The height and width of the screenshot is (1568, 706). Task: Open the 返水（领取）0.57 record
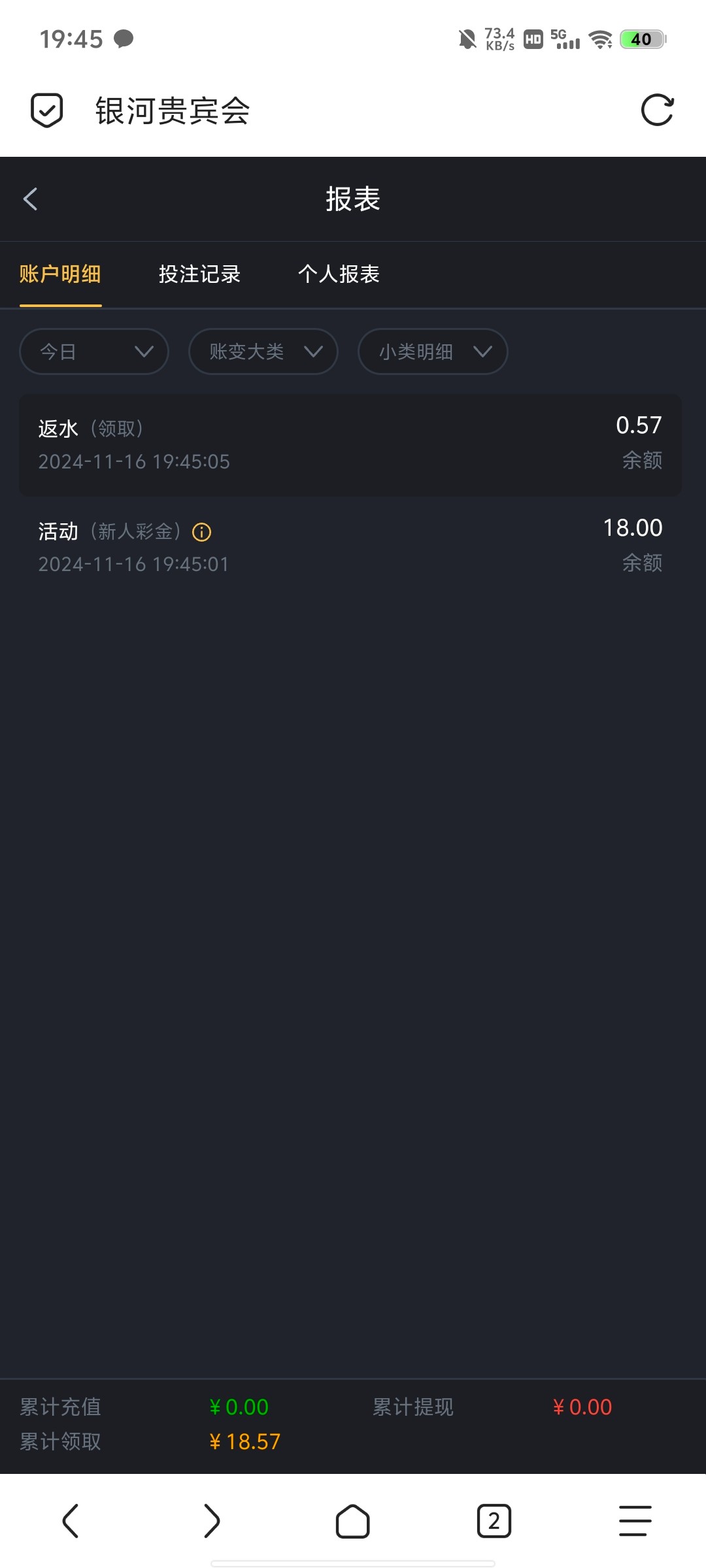coord(350,444)
